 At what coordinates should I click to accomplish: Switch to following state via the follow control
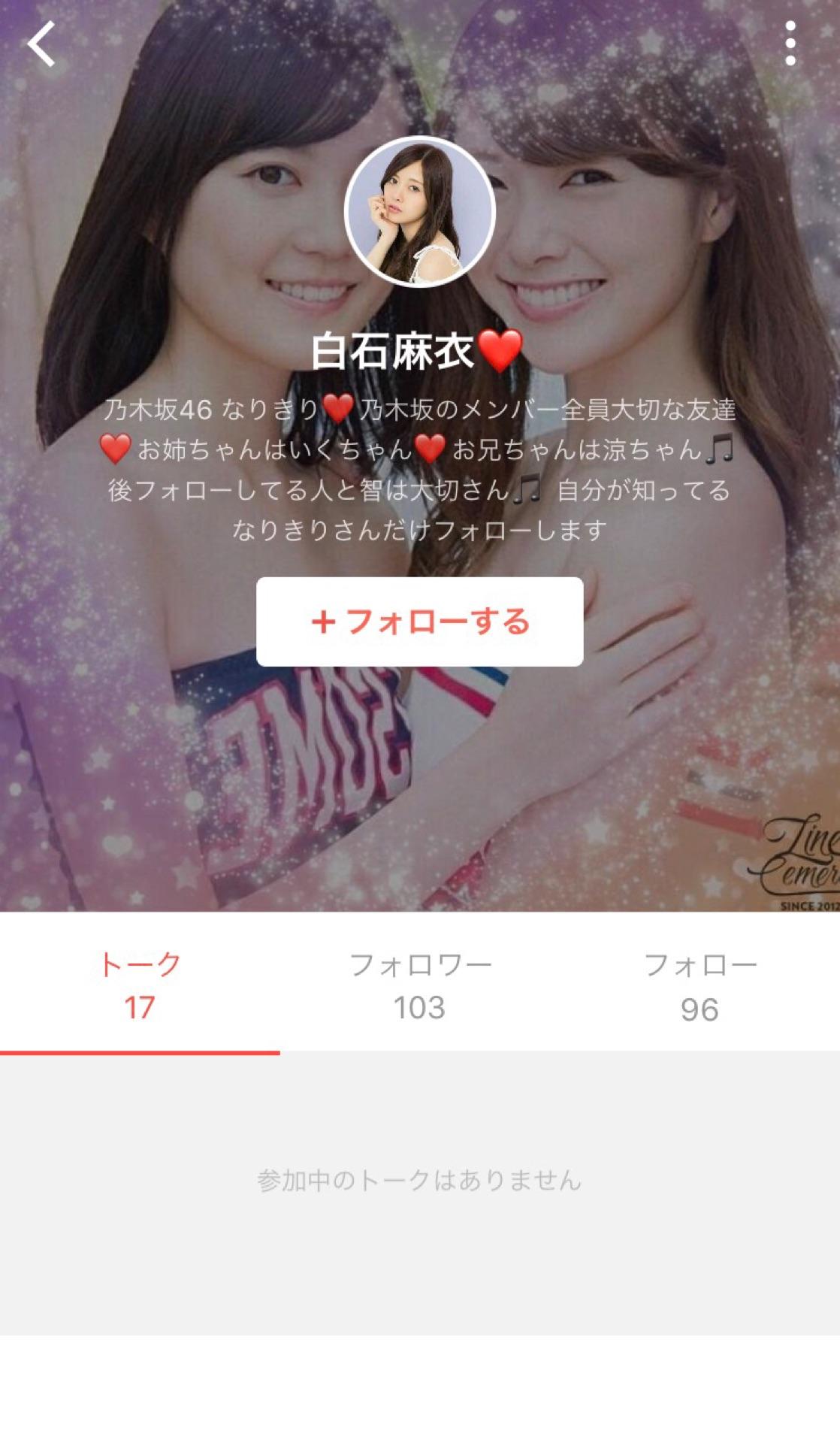coord(419,622)
